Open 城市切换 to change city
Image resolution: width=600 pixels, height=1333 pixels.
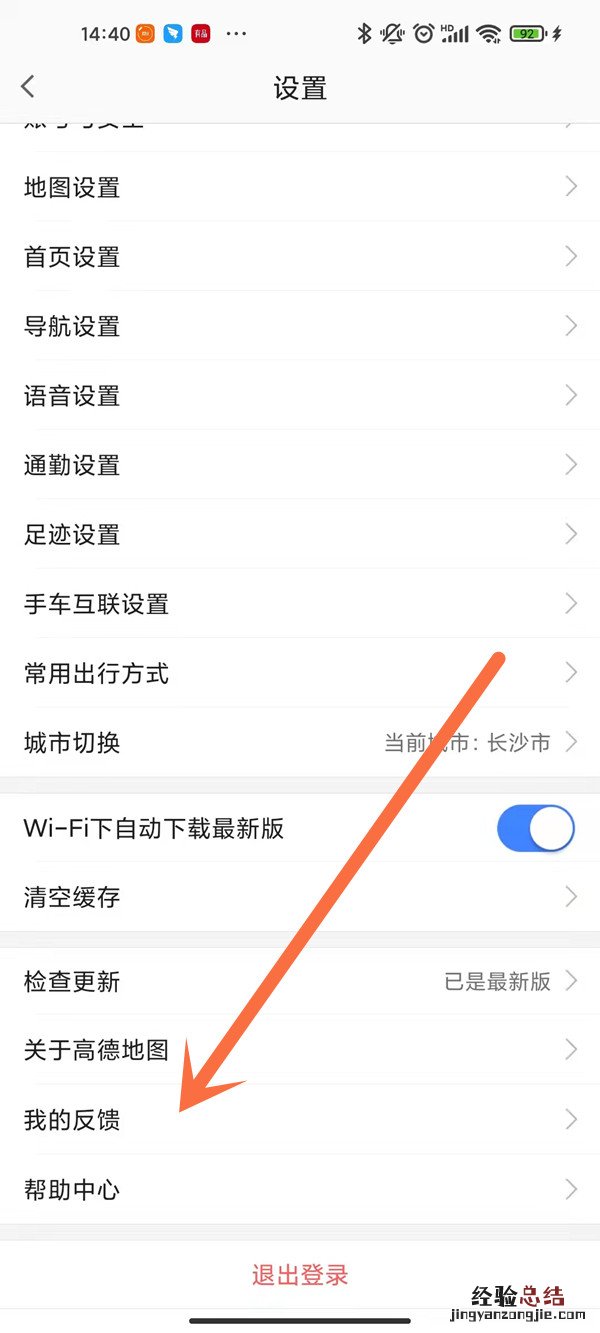72,743
